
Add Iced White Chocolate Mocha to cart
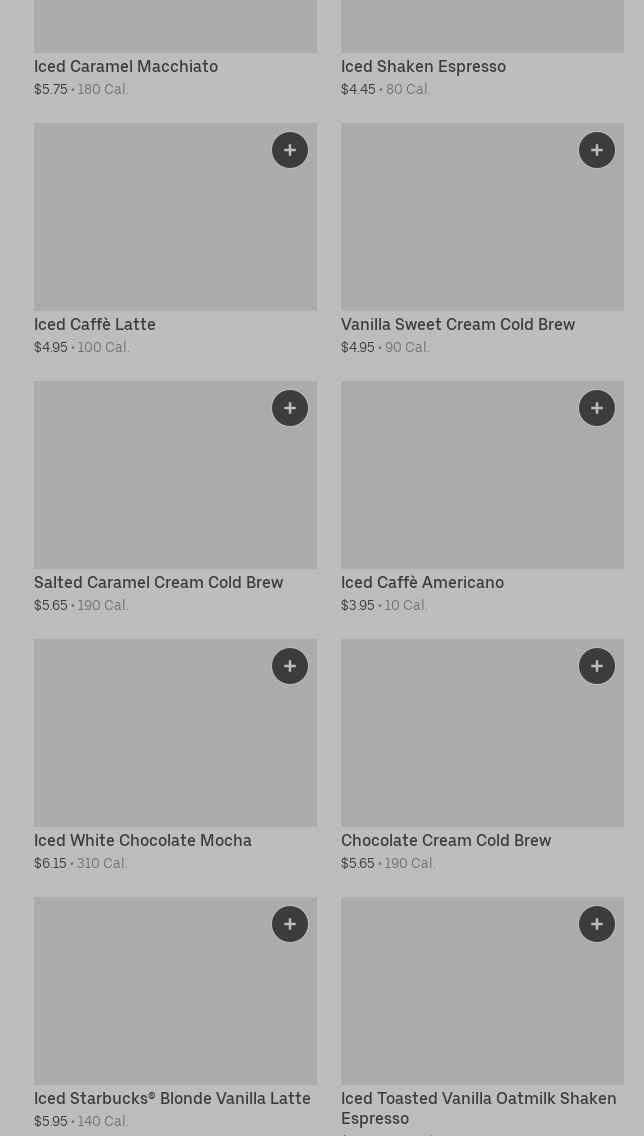point(290,666)
